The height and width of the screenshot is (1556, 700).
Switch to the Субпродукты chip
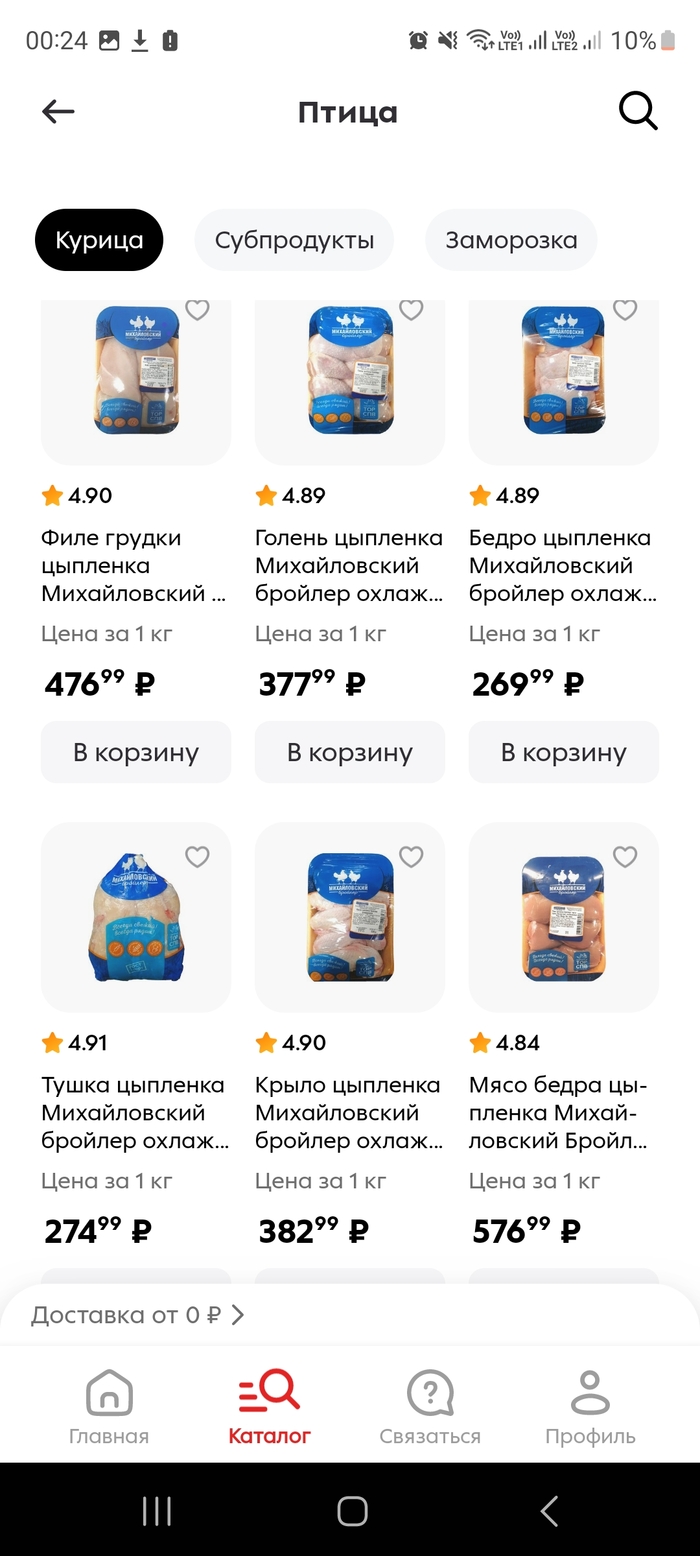point(294,240)
